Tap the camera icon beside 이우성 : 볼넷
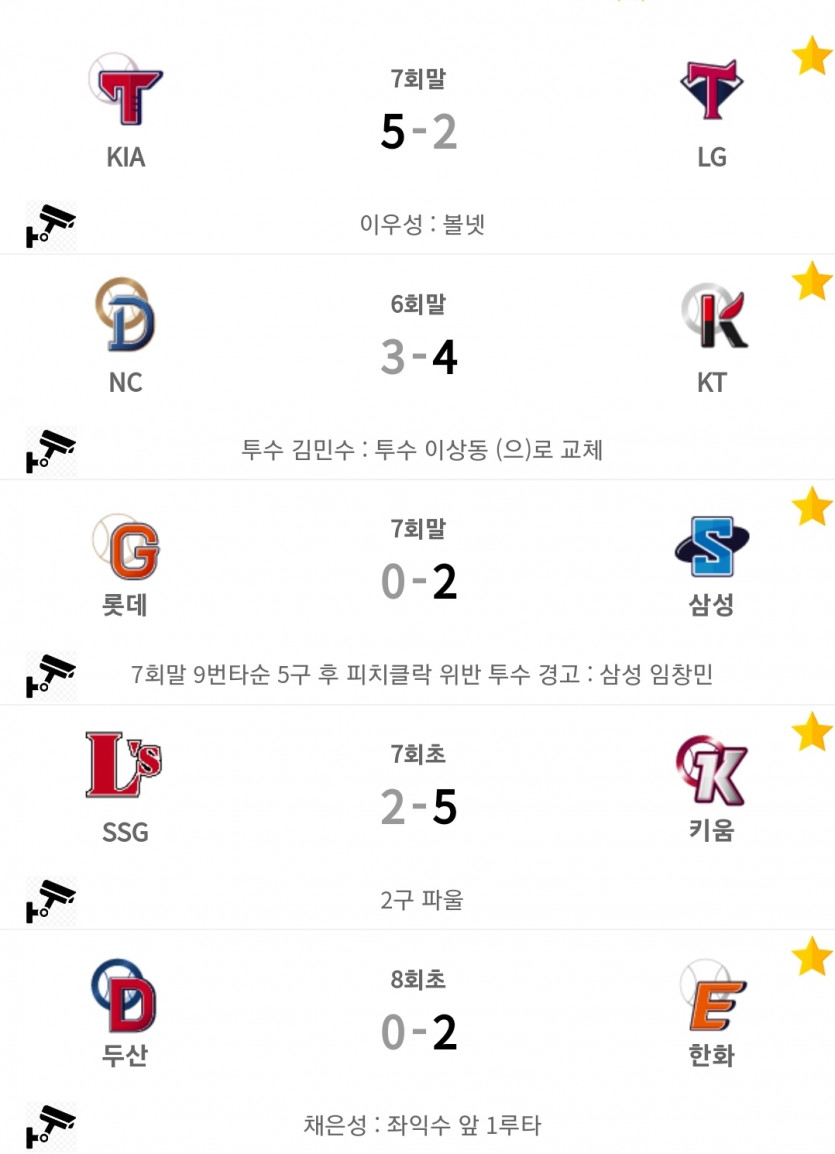Viewport: 835px width, 1154px height. (50, 225)
